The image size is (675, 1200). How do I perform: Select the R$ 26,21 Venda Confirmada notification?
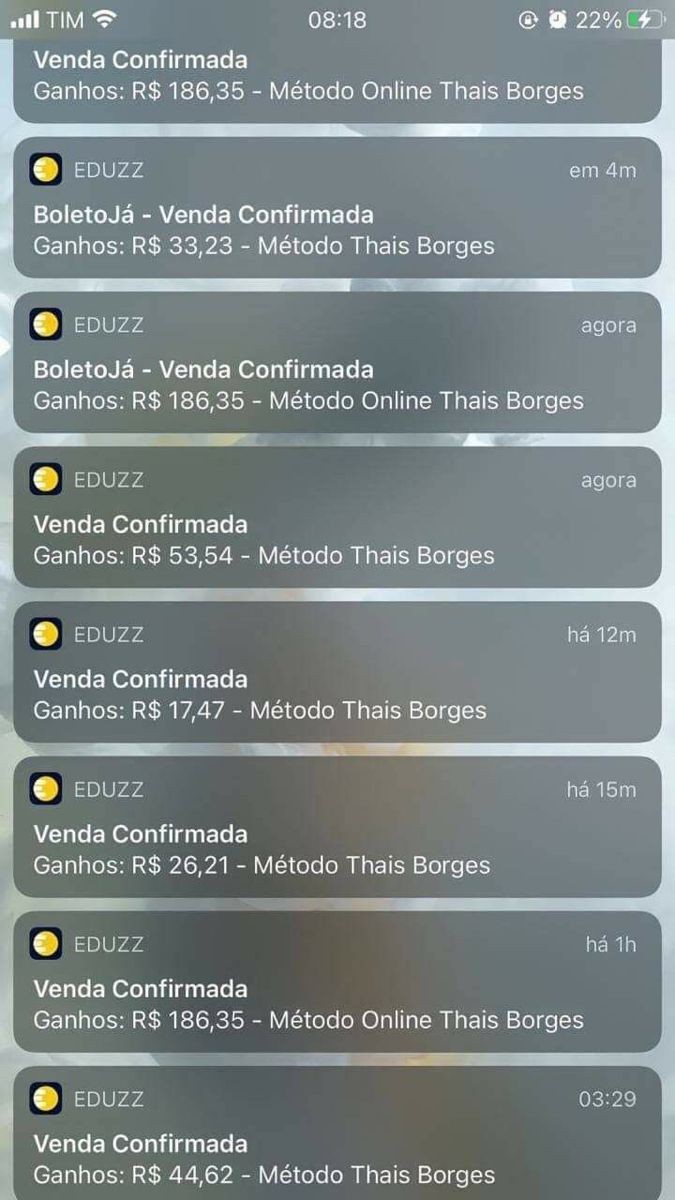pyautogui.click(x=337, y=828)
